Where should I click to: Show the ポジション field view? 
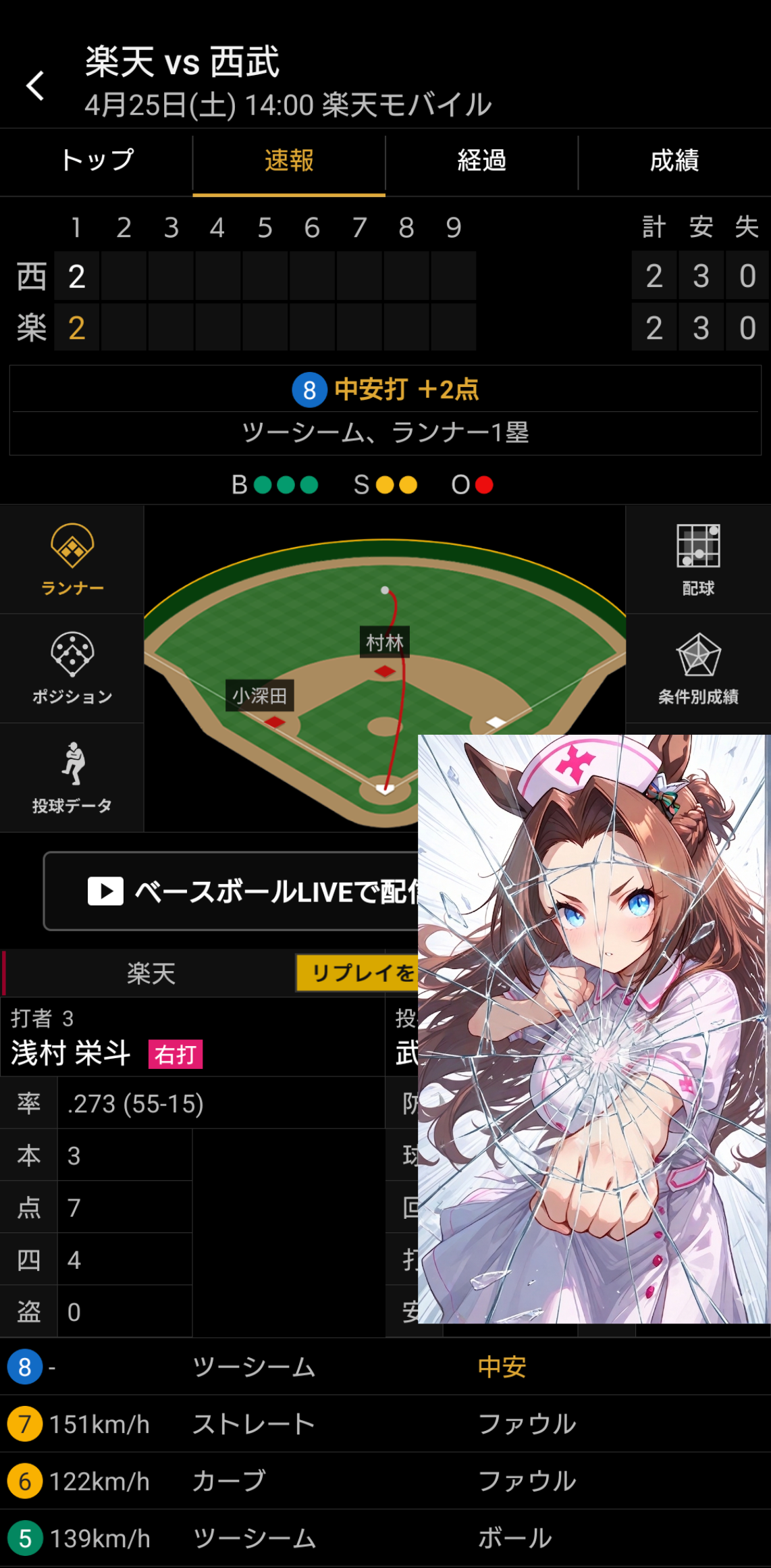click(x=72, y=669)
